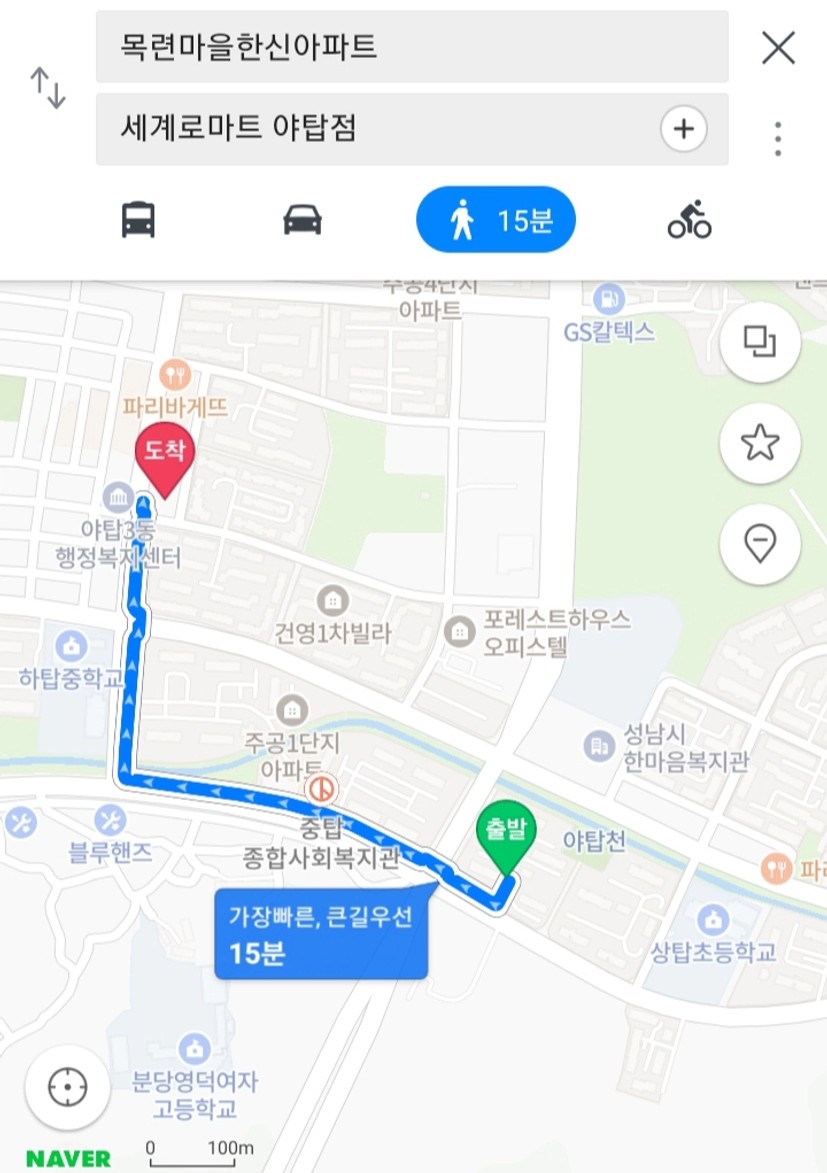Image resolution: width=827 pixels, height=1173 pixels.
Task: Close the directions screen
Action: pyautogui.click(x=778, y=47)
